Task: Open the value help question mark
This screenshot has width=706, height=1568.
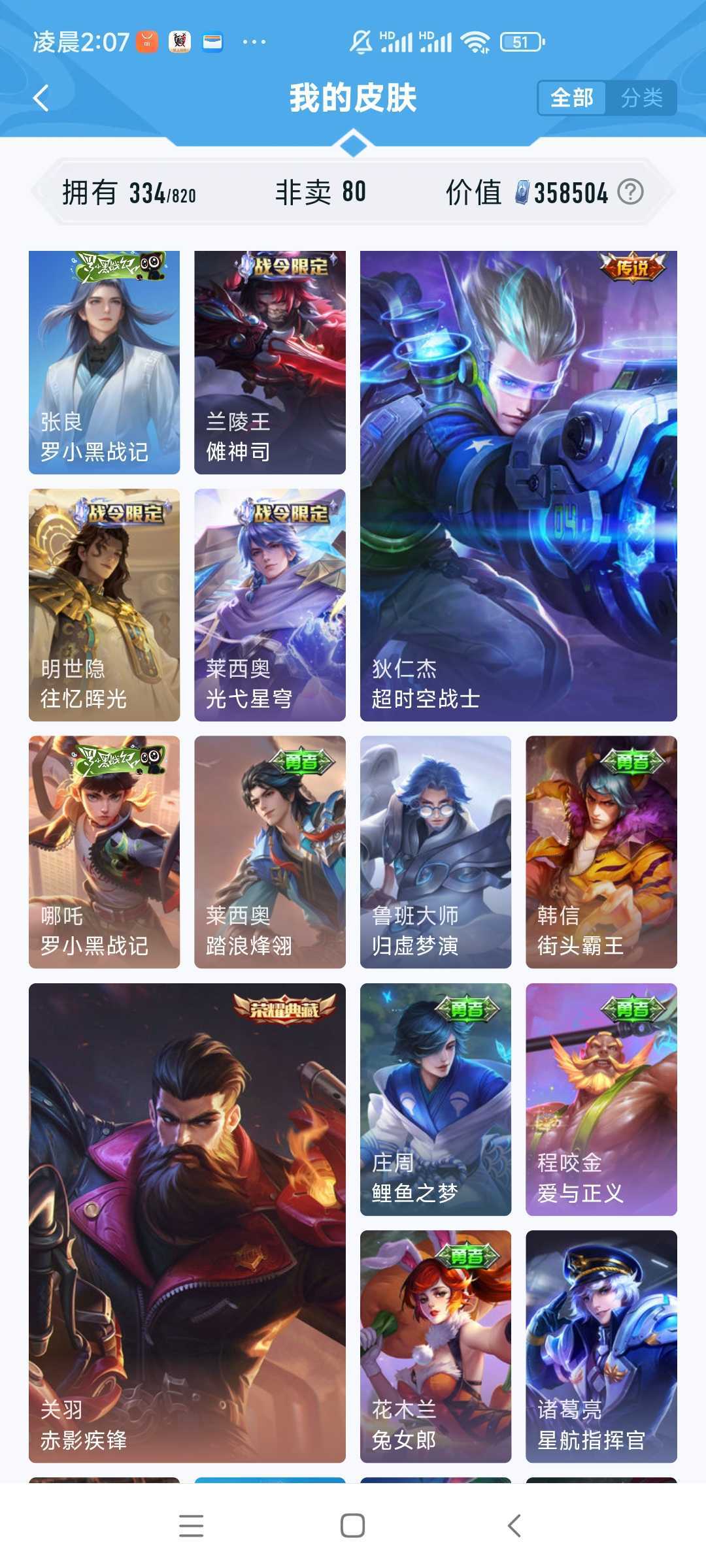Action: pos(631,192)
